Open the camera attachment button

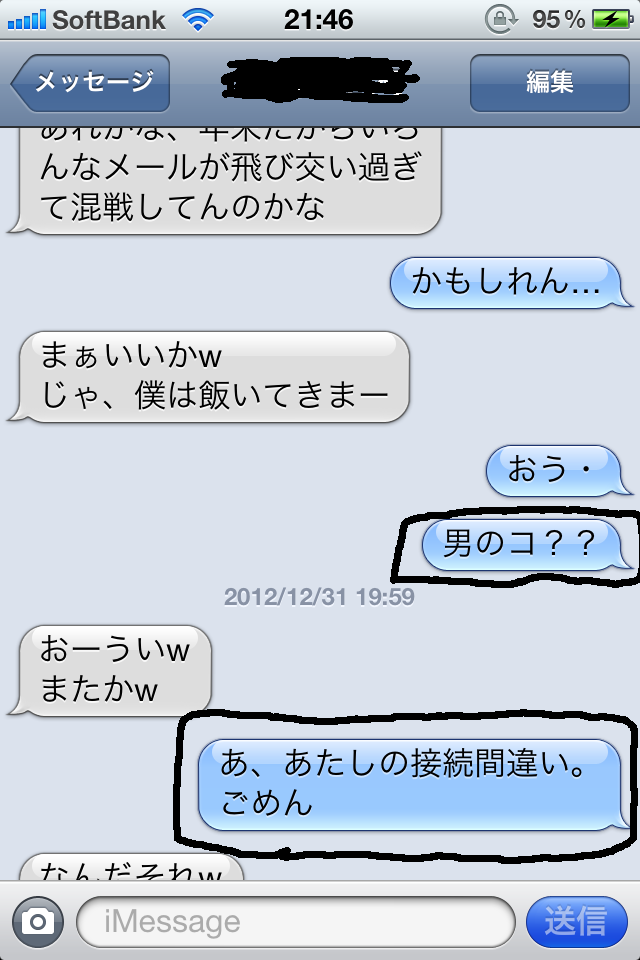(x=38, y=921)
